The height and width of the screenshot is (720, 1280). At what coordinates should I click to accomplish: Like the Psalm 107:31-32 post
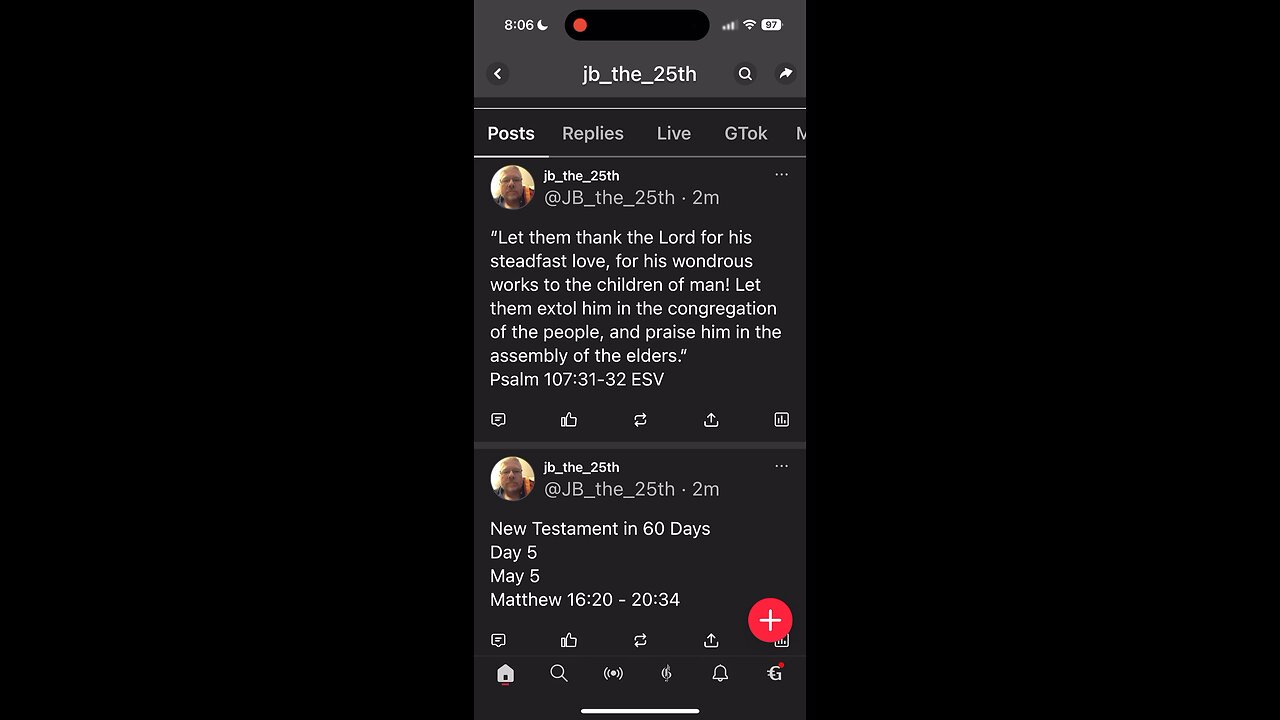(x=569, y=420)
